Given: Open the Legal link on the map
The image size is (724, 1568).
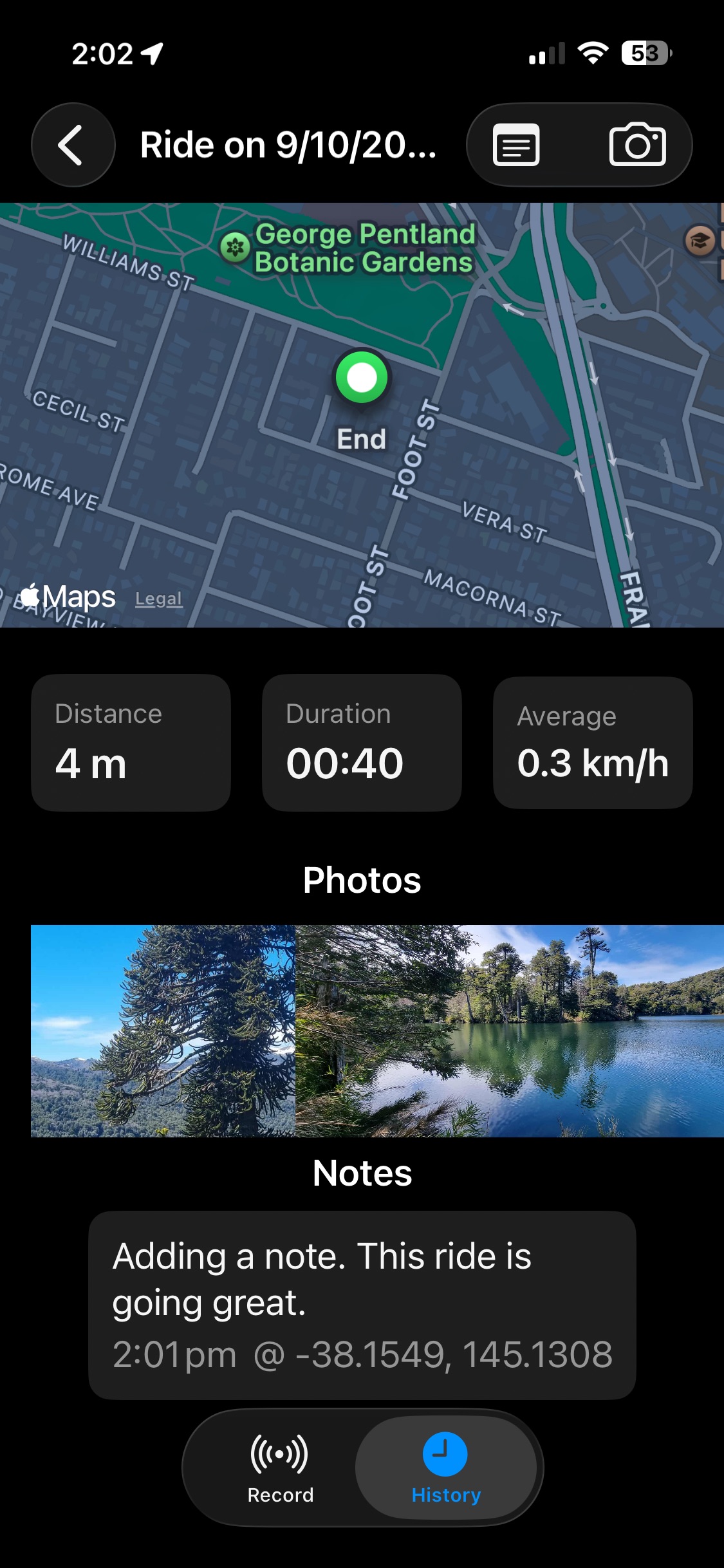Looking at the screenshot, I should pos(158,599).
